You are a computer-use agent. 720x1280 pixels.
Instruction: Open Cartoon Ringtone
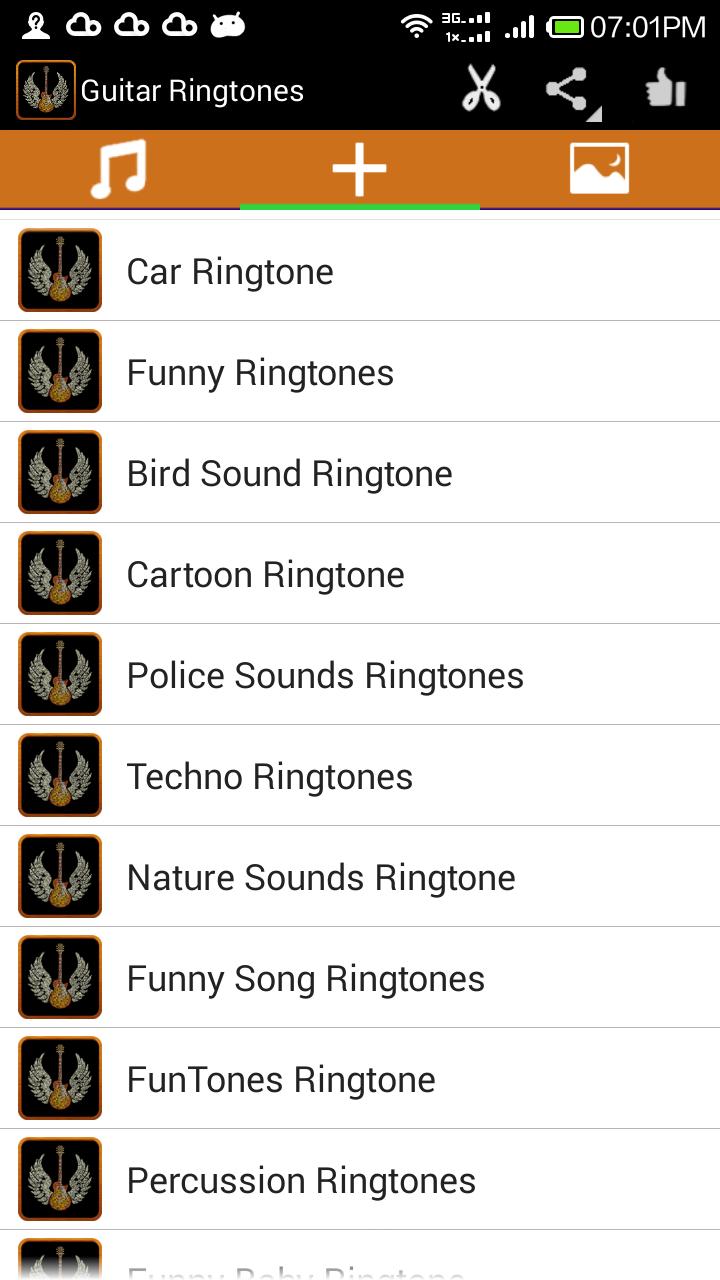360,574
